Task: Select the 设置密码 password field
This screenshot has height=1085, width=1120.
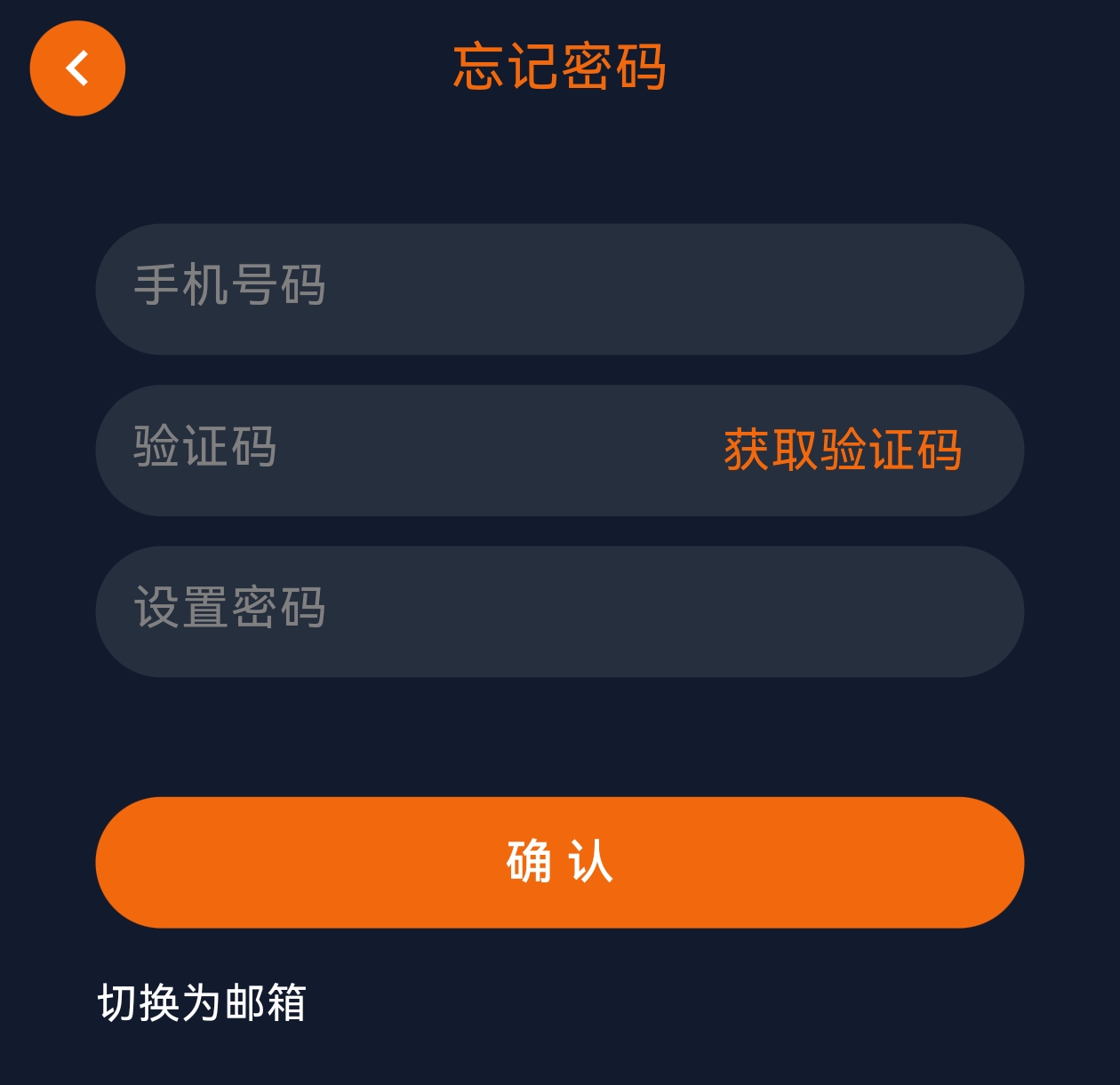Action: 558,611
